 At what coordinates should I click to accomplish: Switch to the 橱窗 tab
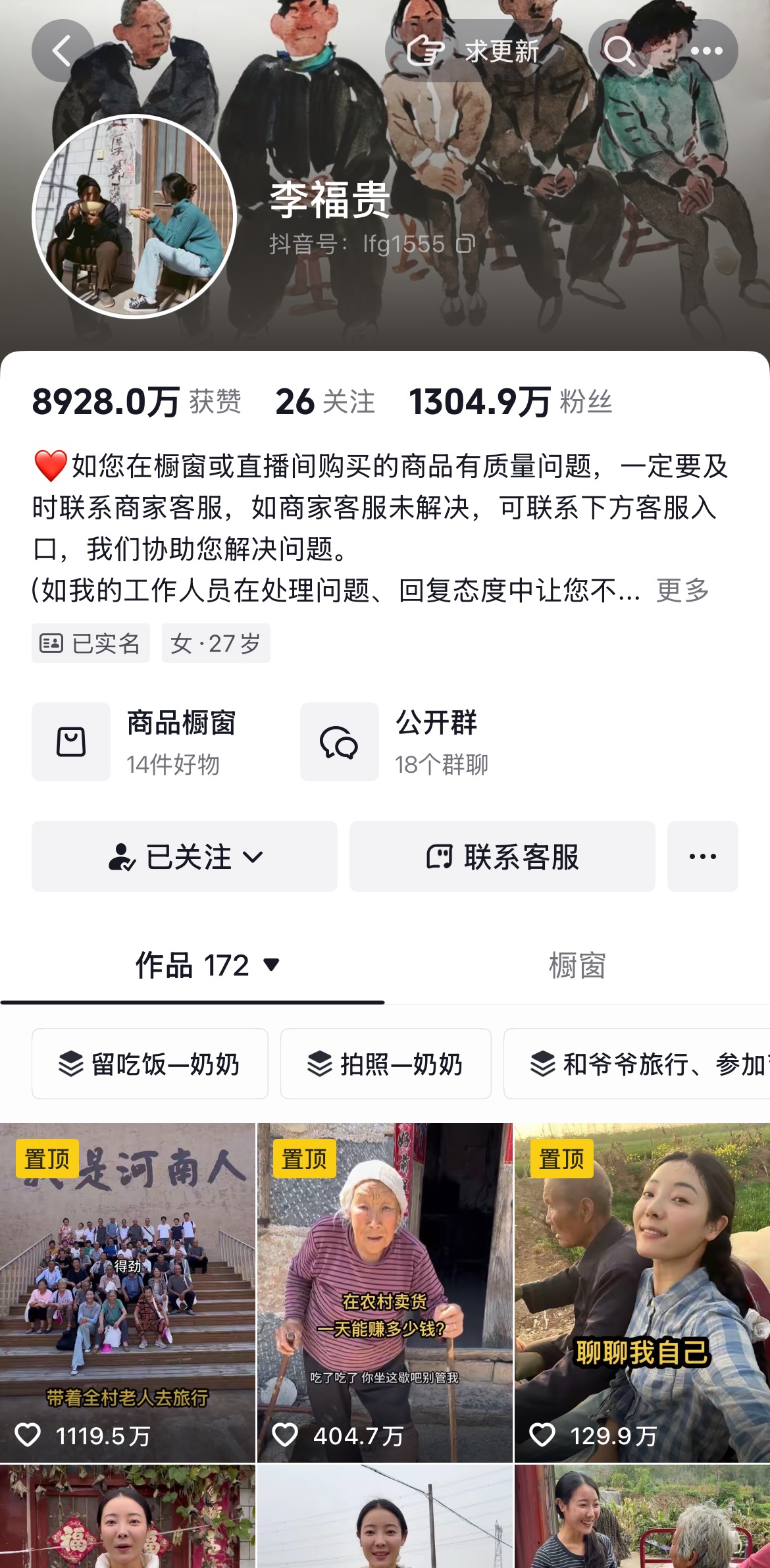tap(577, 966)
